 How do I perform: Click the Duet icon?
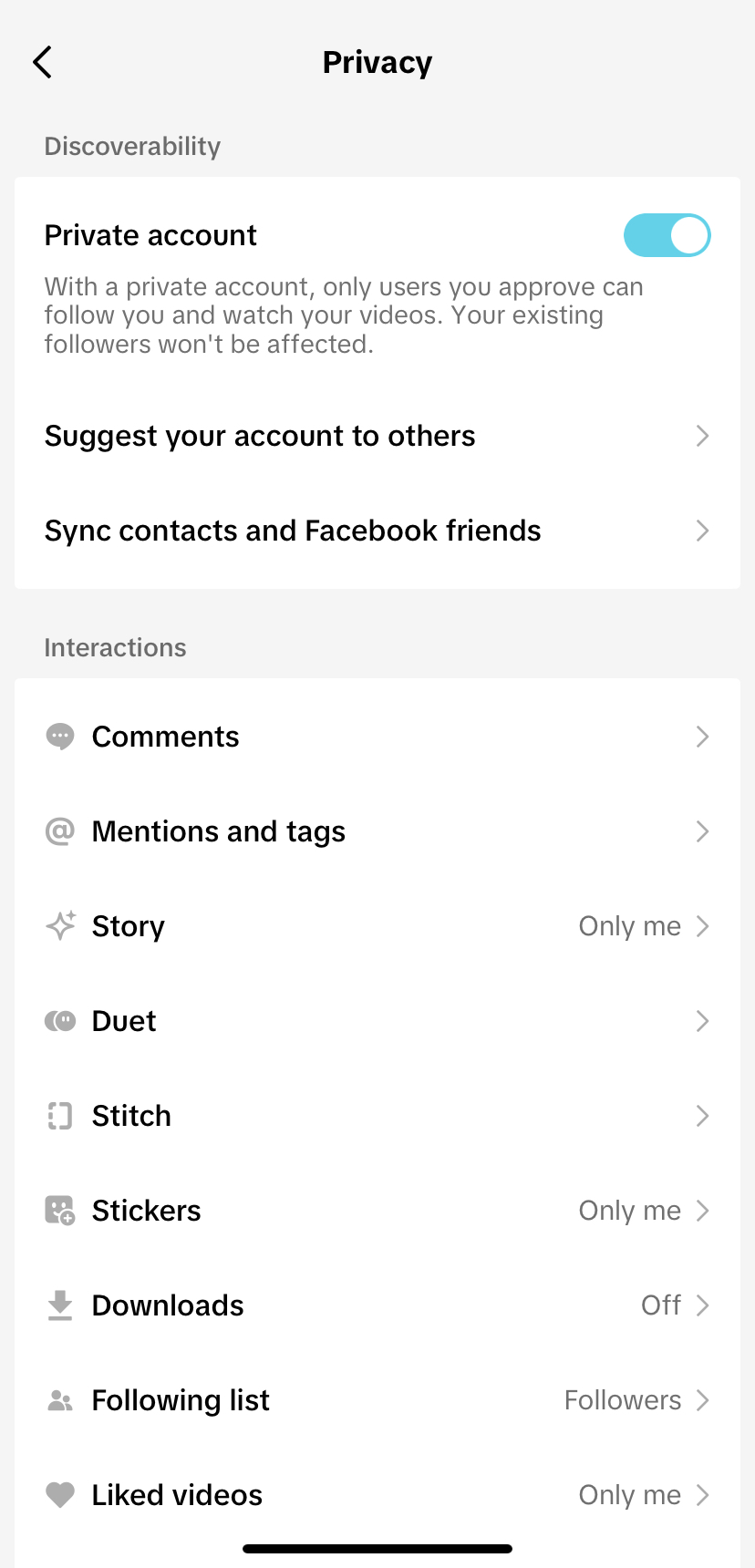[x=59, y=1020]
